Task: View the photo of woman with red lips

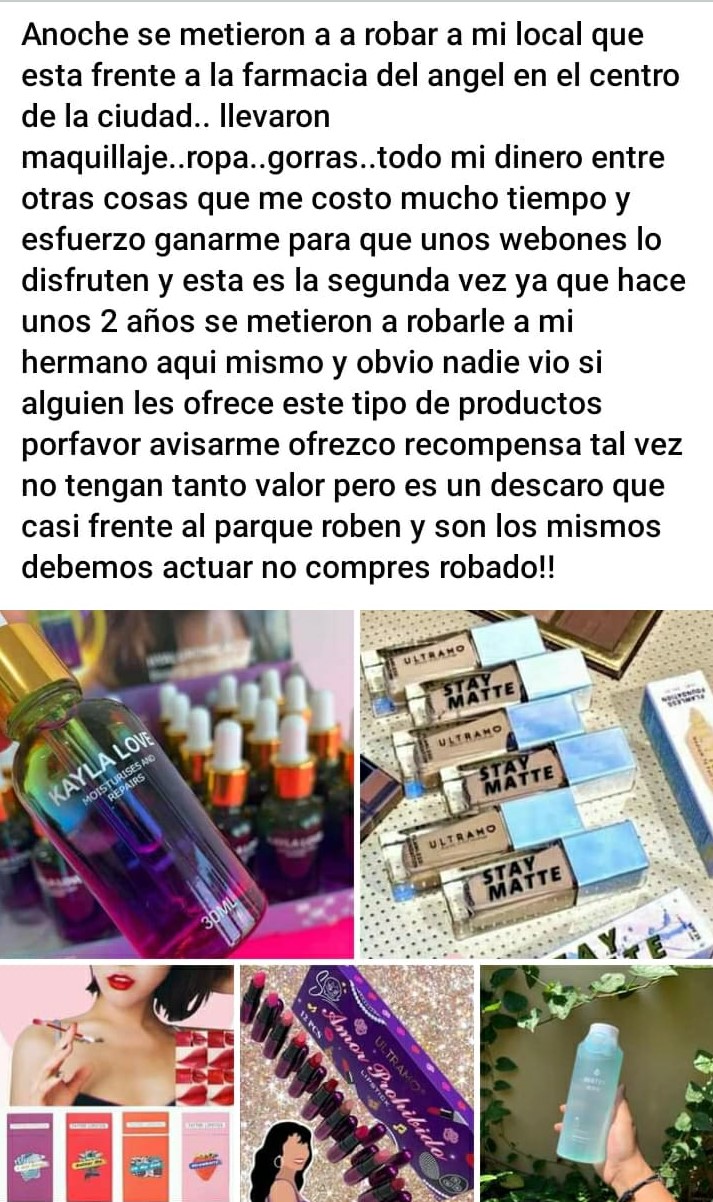Action: point(116,1082)
